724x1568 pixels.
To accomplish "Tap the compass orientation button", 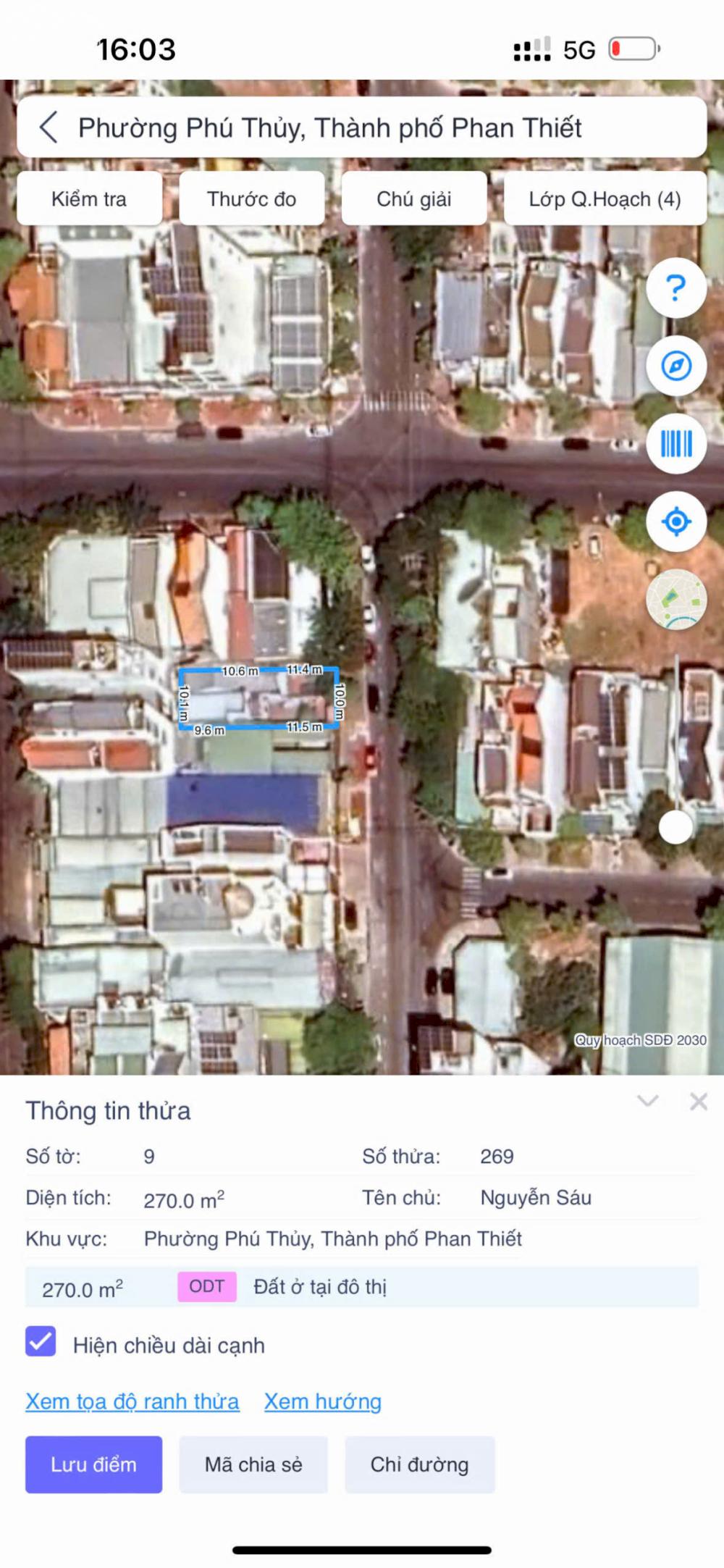I will pos(675,366).
